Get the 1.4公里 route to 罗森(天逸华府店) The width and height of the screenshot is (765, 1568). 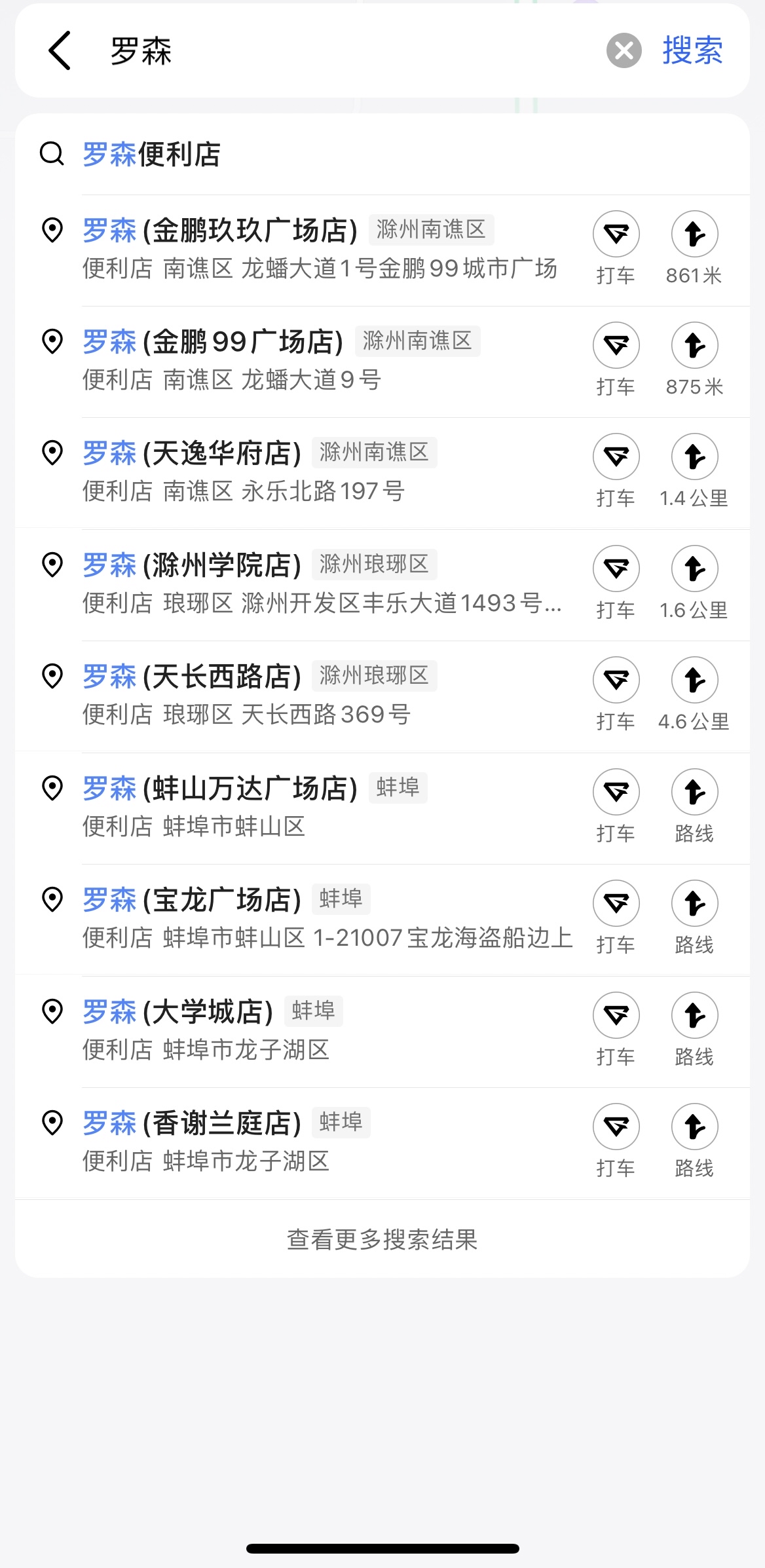click(x=694, y=470)
